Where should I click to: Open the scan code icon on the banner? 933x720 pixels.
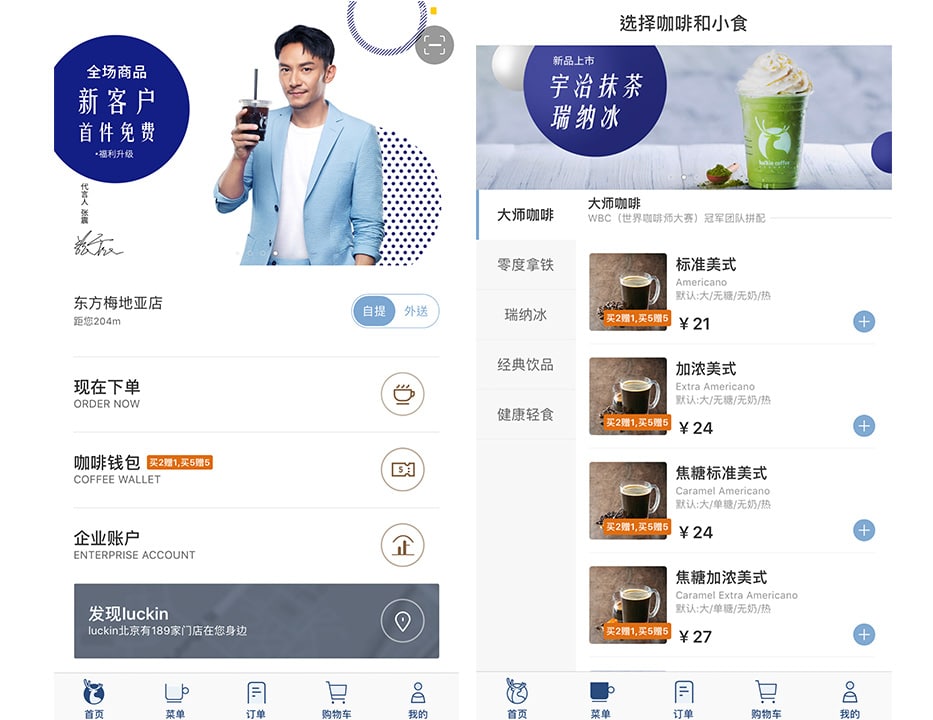coord(434,44)
